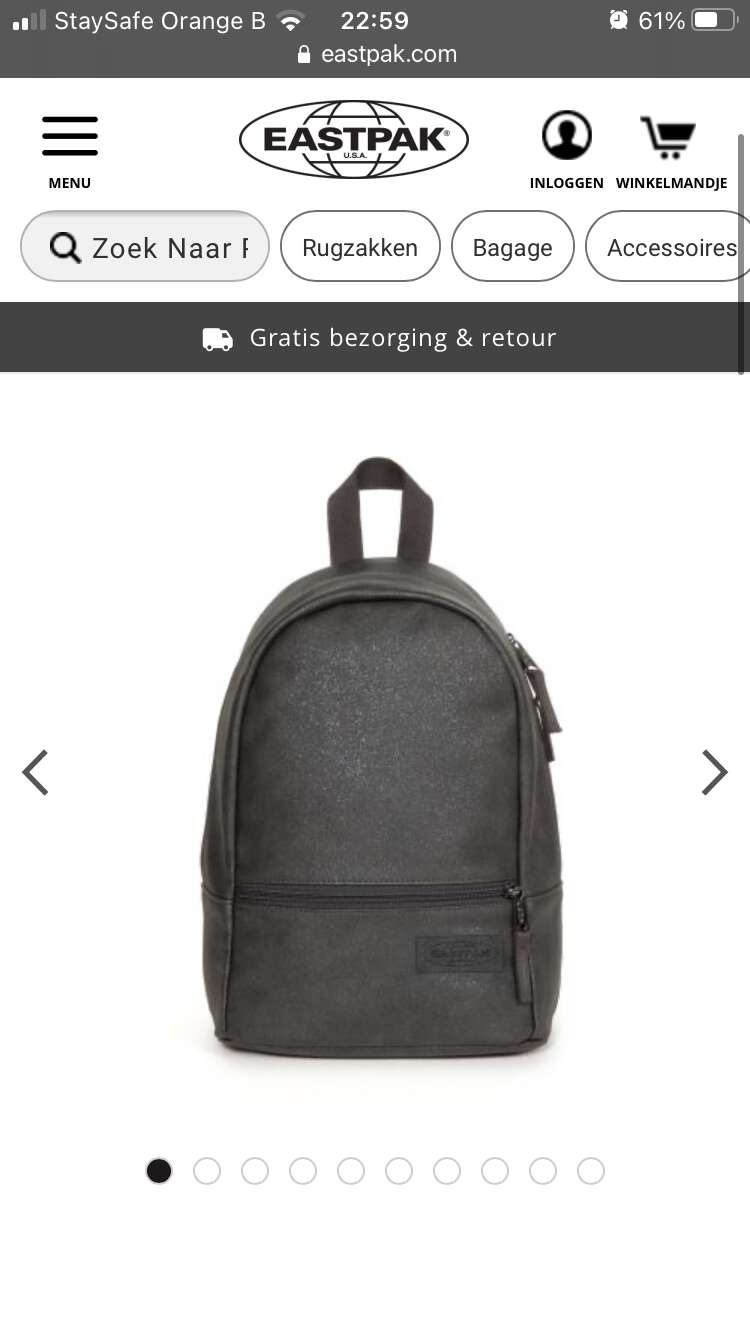Open the Winkelmandje shopping cart

[671, 150]
